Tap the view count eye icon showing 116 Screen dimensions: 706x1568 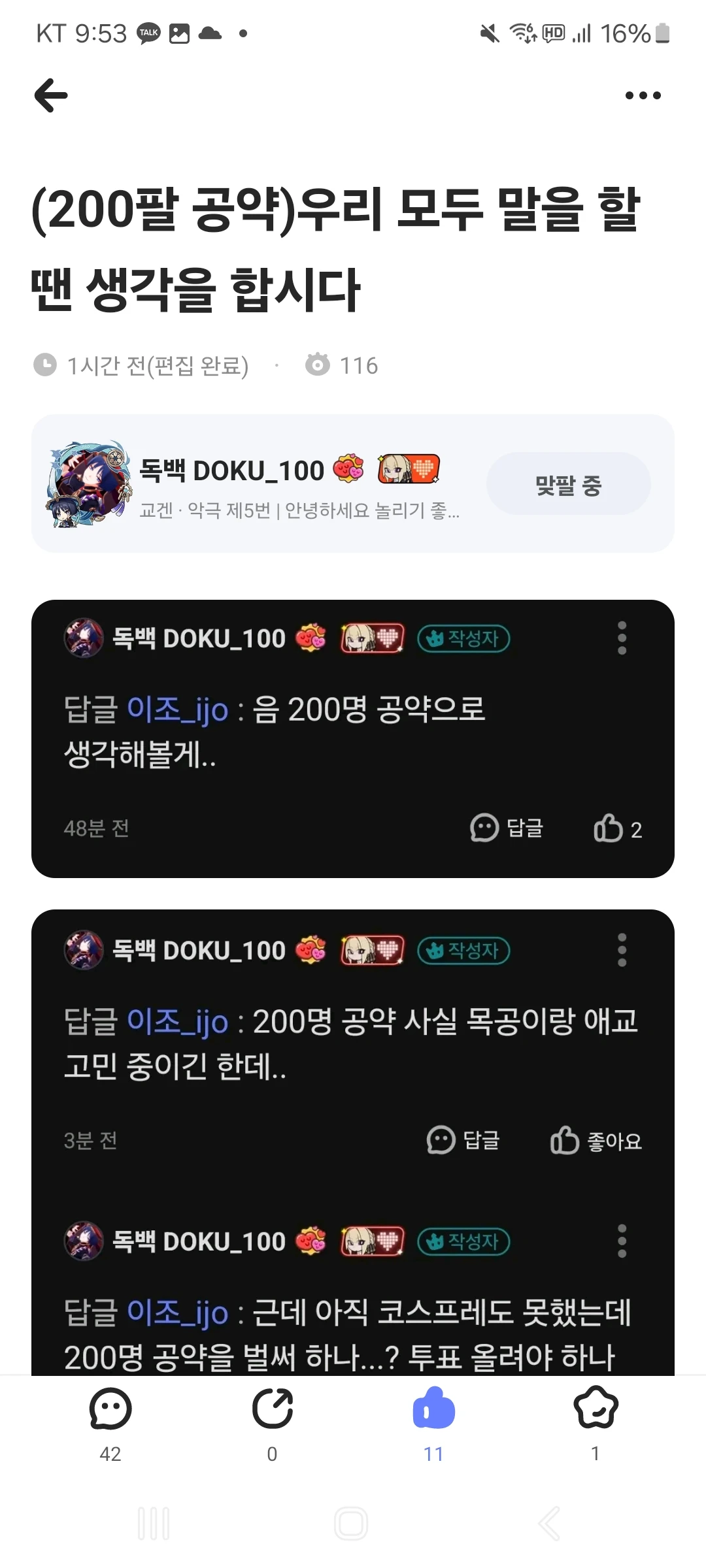point(318,365)
